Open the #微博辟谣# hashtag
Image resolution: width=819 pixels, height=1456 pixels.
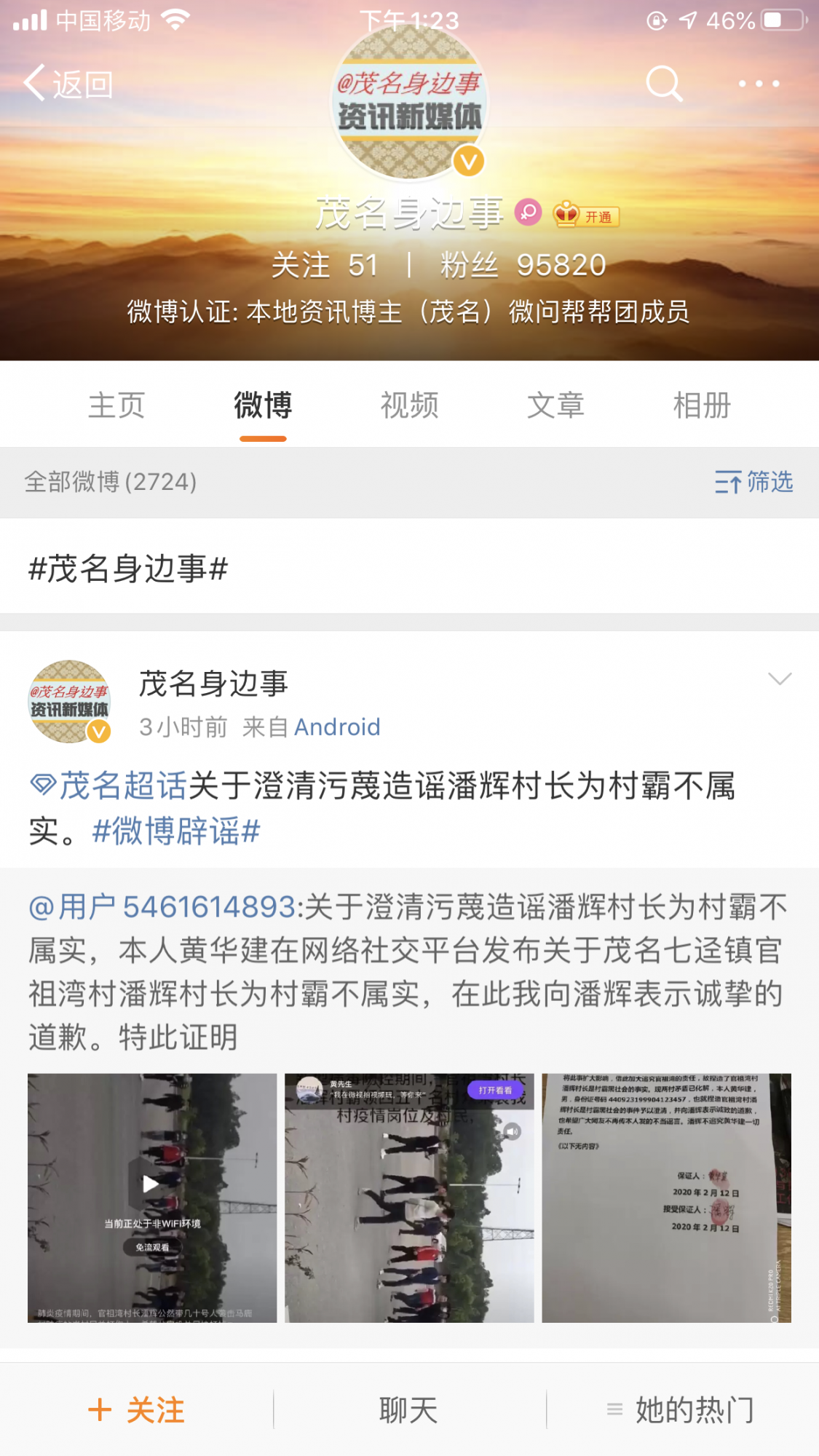(x=176, y=831)
